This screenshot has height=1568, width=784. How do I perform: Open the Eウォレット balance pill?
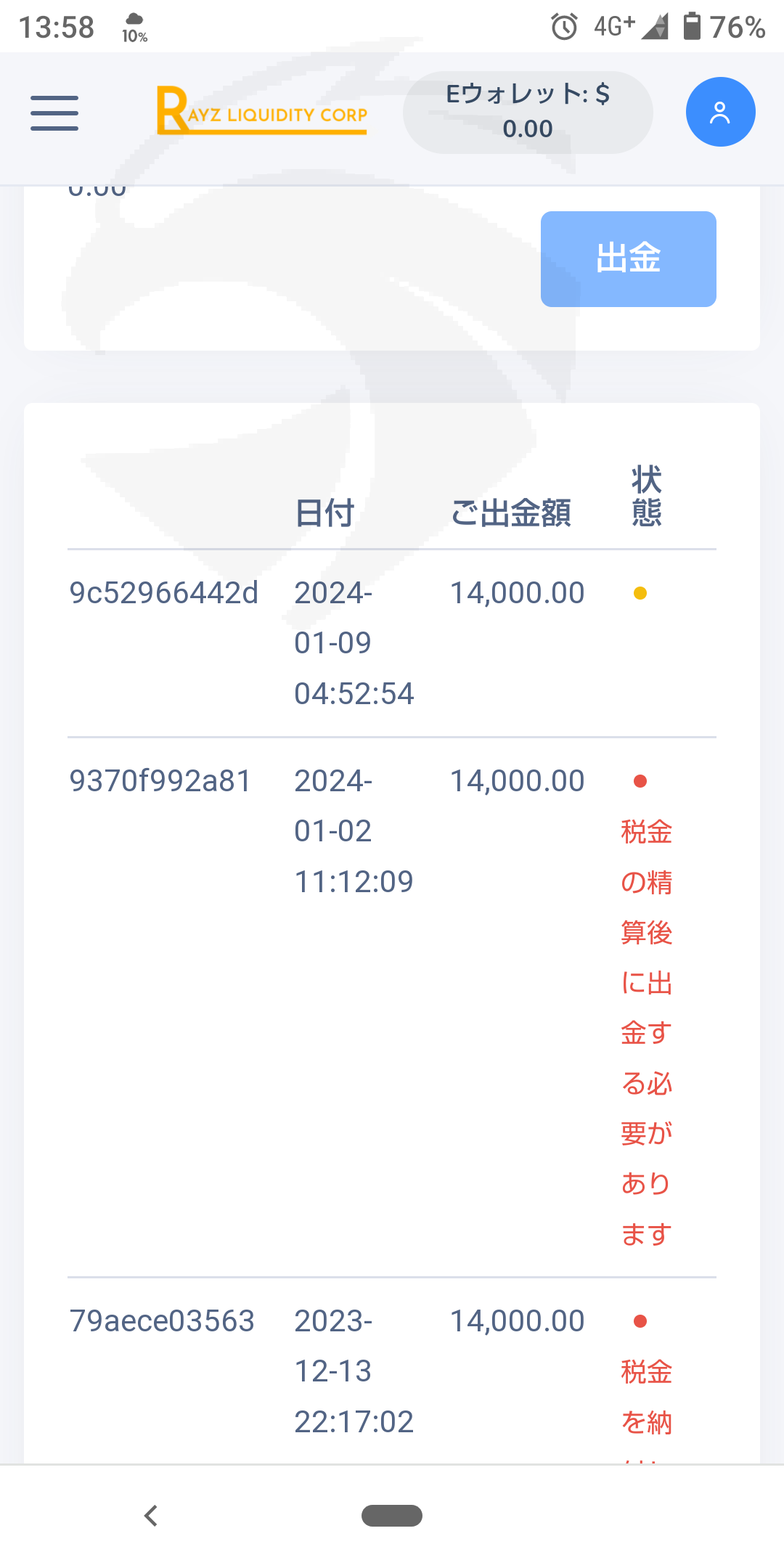point(528,112)
